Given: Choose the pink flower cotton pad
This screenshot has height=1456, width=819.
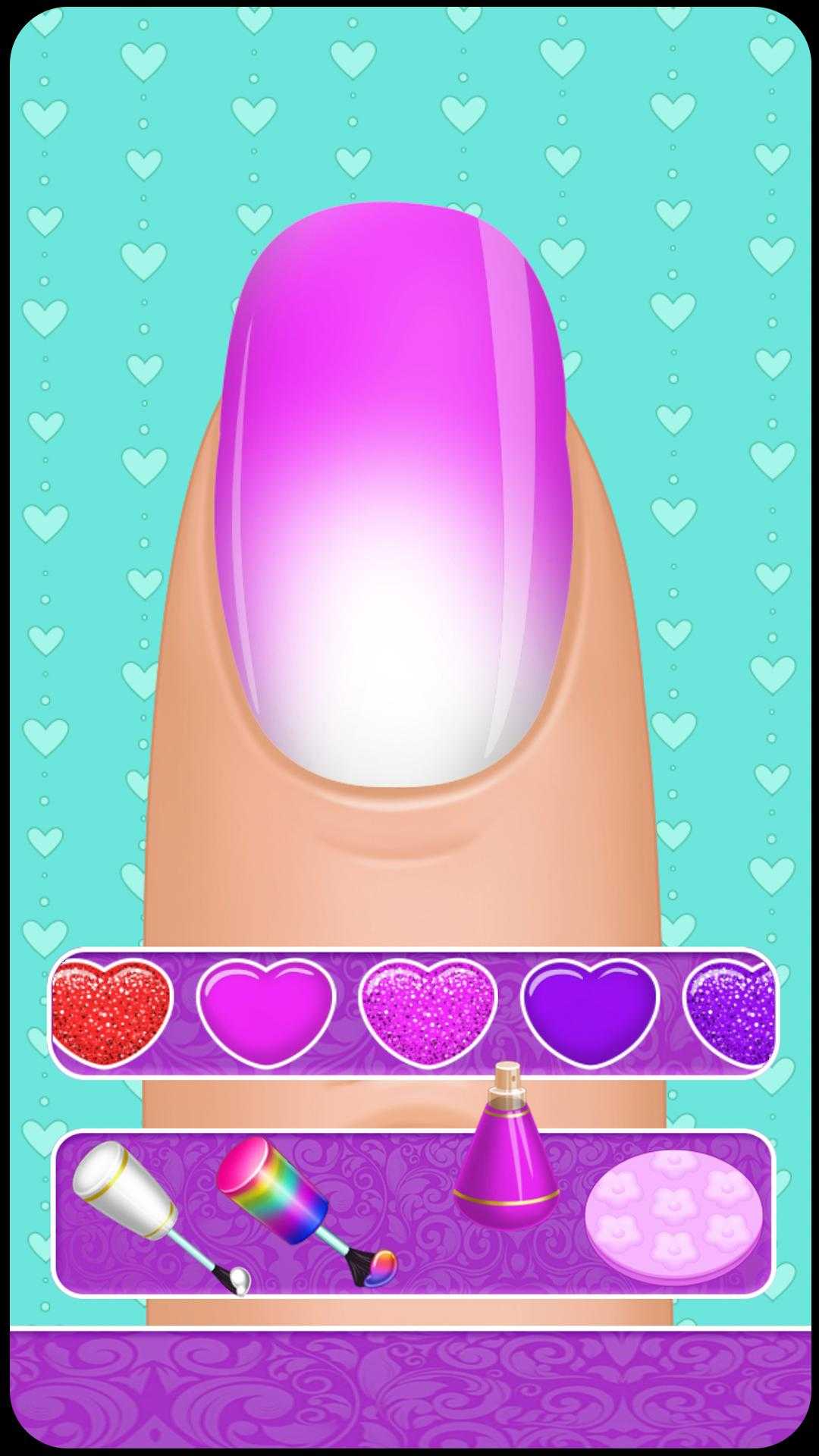Looking at the screenshot, I should coord(673,1215).
